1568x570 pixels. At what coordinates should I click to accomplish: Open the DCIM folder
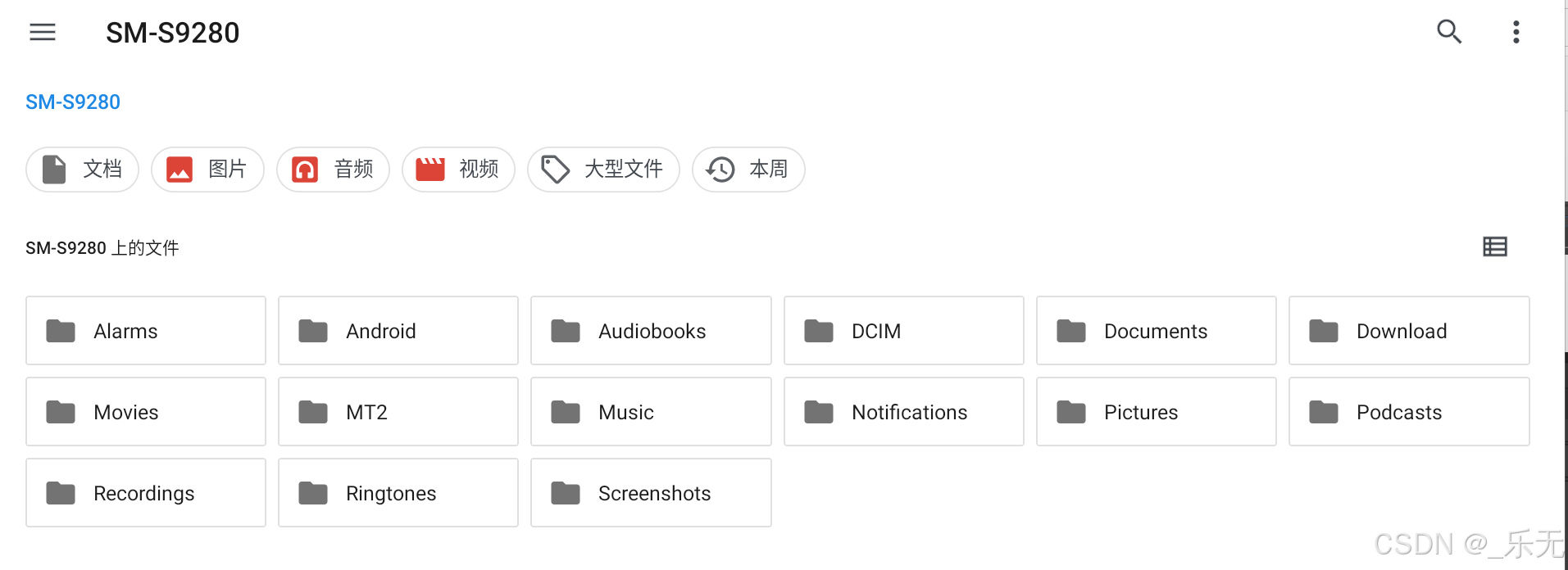903,331
